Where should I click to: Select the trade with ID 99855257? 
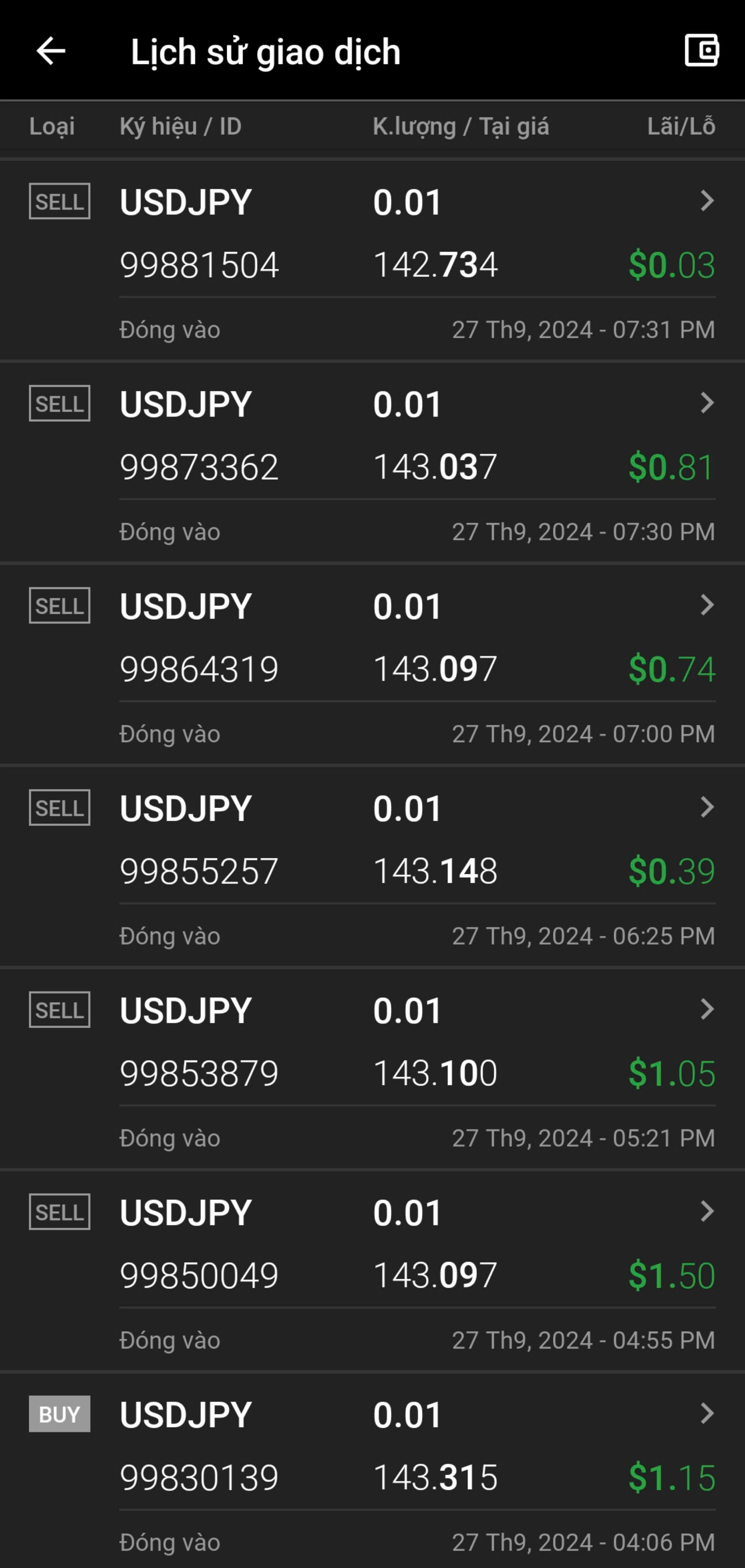[x=372, y=867]
